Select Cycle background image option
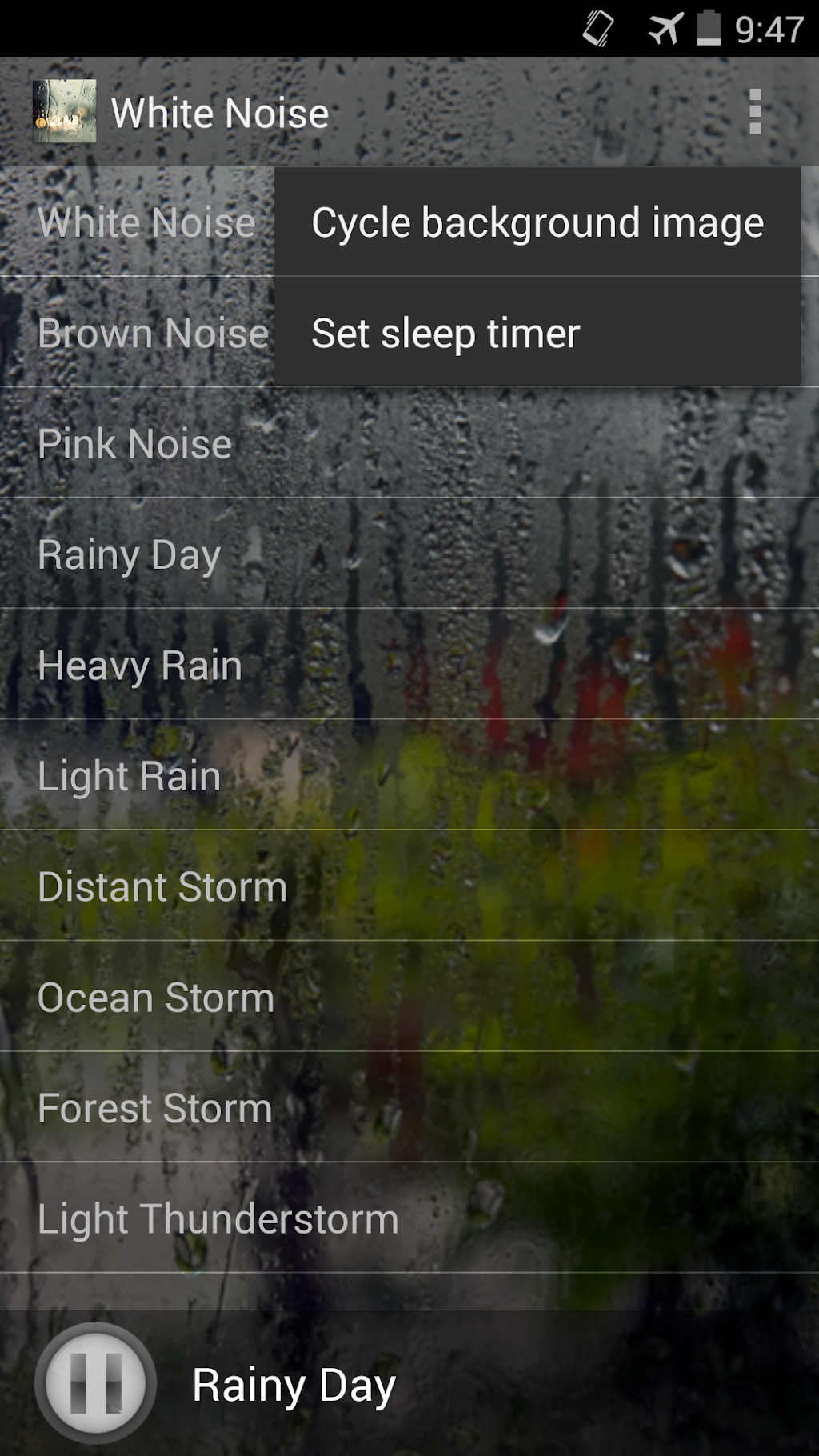This screenshot has height=1456, width=819. point(537,222)
